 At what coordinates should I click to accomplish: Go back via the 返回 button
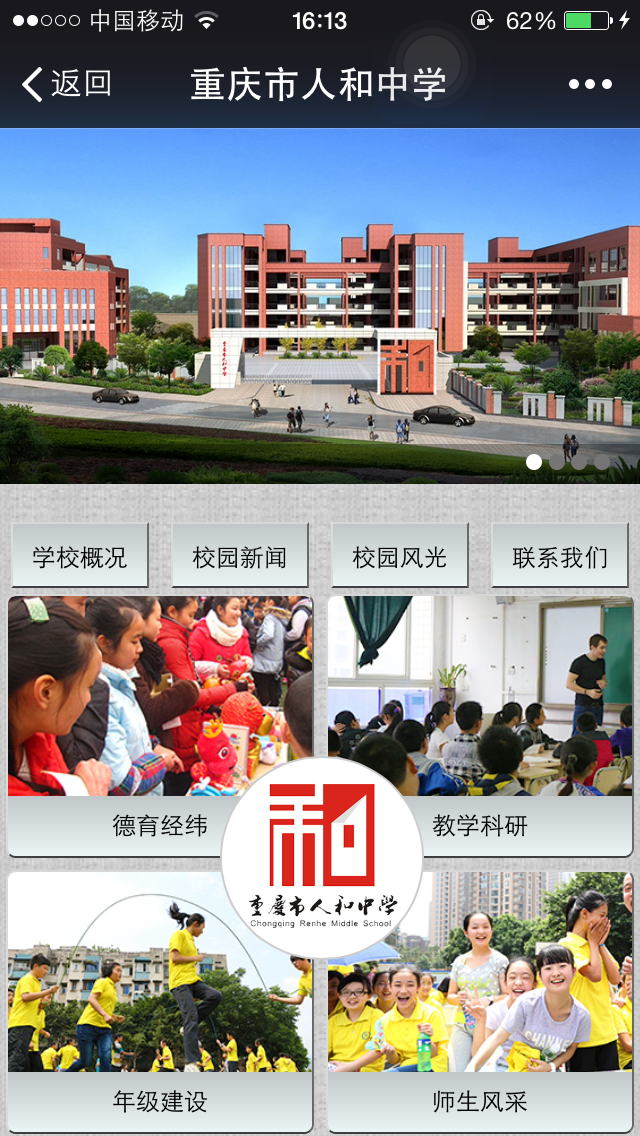(x=66, y=84)
